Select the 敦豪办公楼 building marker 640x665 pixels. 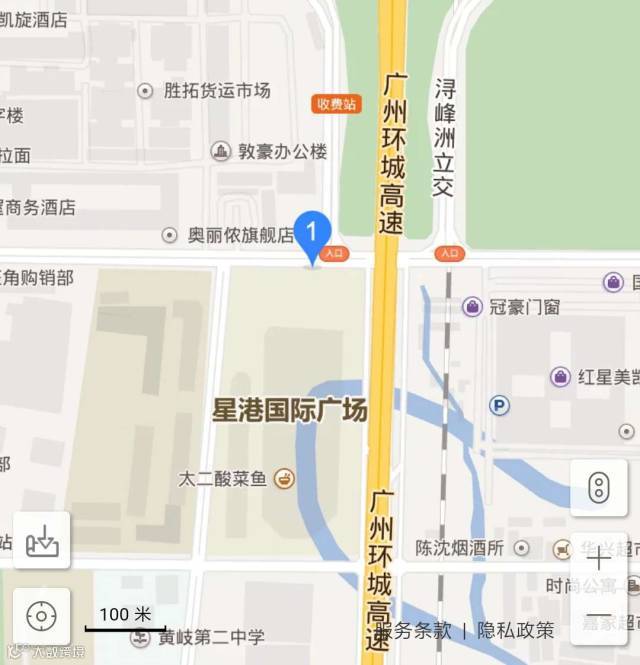click(221, 151)
